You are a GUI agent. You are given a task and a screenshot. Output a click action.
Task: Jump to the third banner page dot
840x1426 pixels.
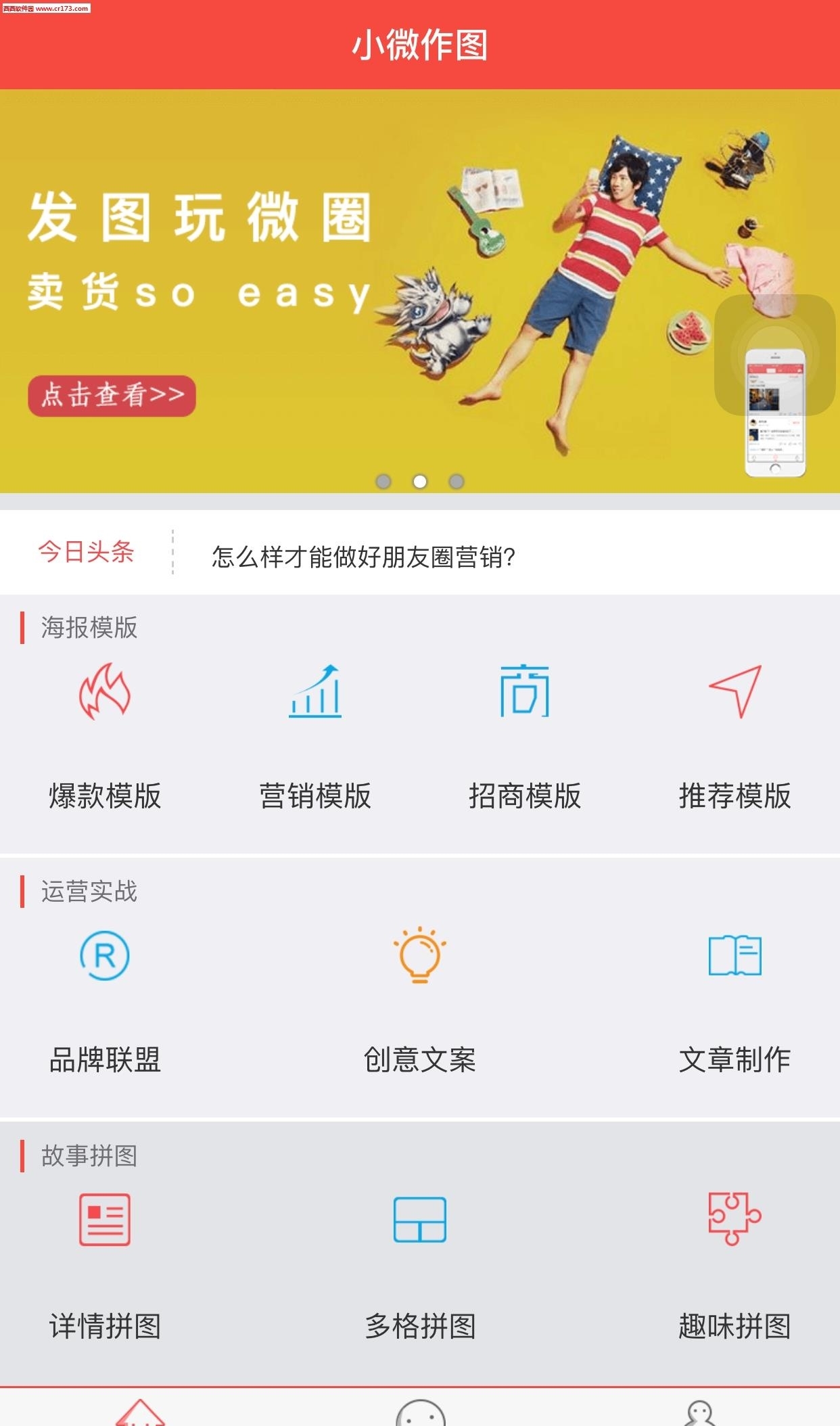[x=457, y=482]
